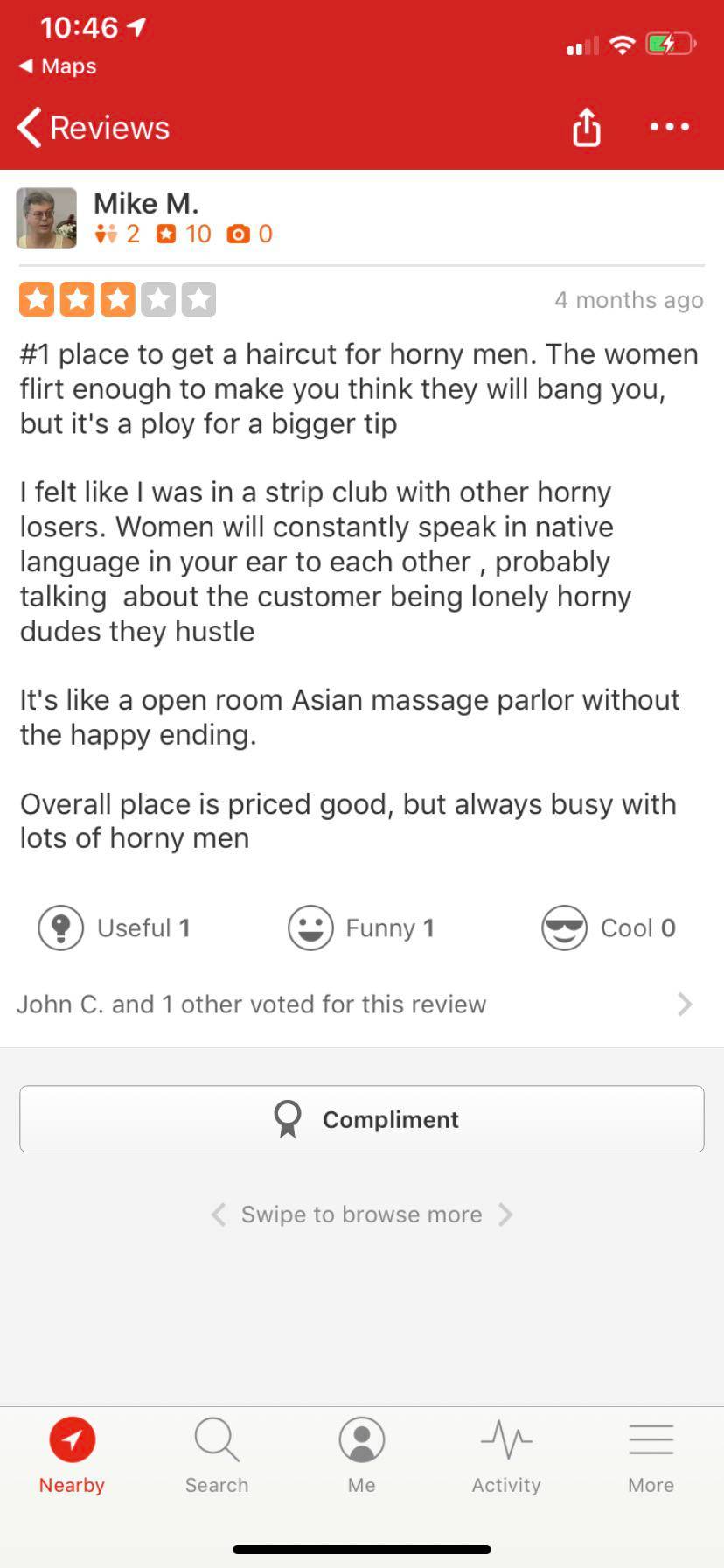Viewport: 724px width, 1568px height.
Task: Switch to the Activity tab
Action: [506, 1452]
